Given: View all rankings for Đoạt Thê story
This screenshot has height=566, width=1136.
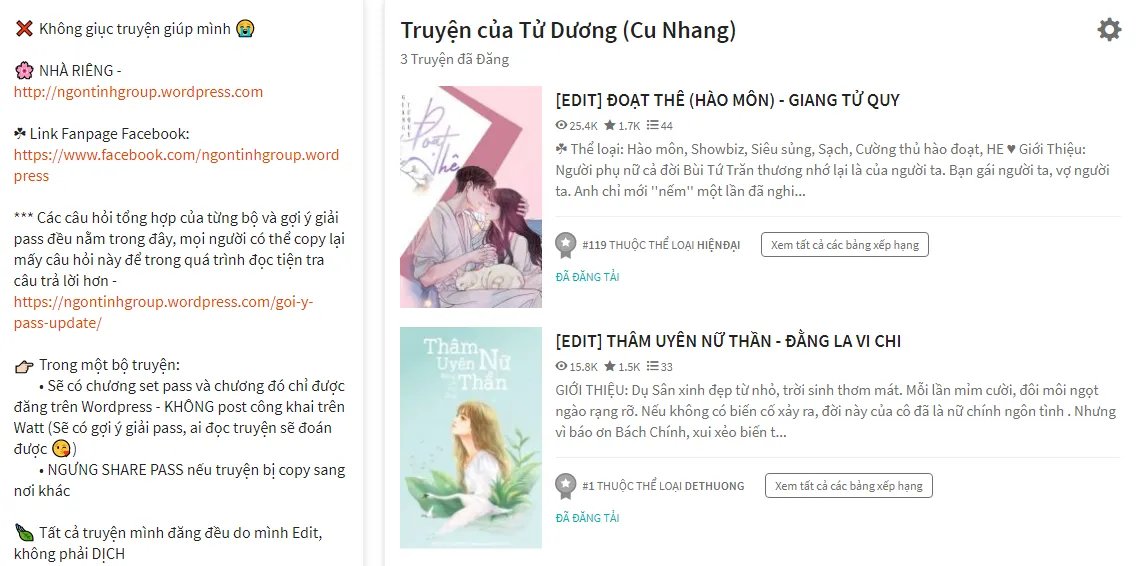Looking at the screenshot, I should coord(844,245).
